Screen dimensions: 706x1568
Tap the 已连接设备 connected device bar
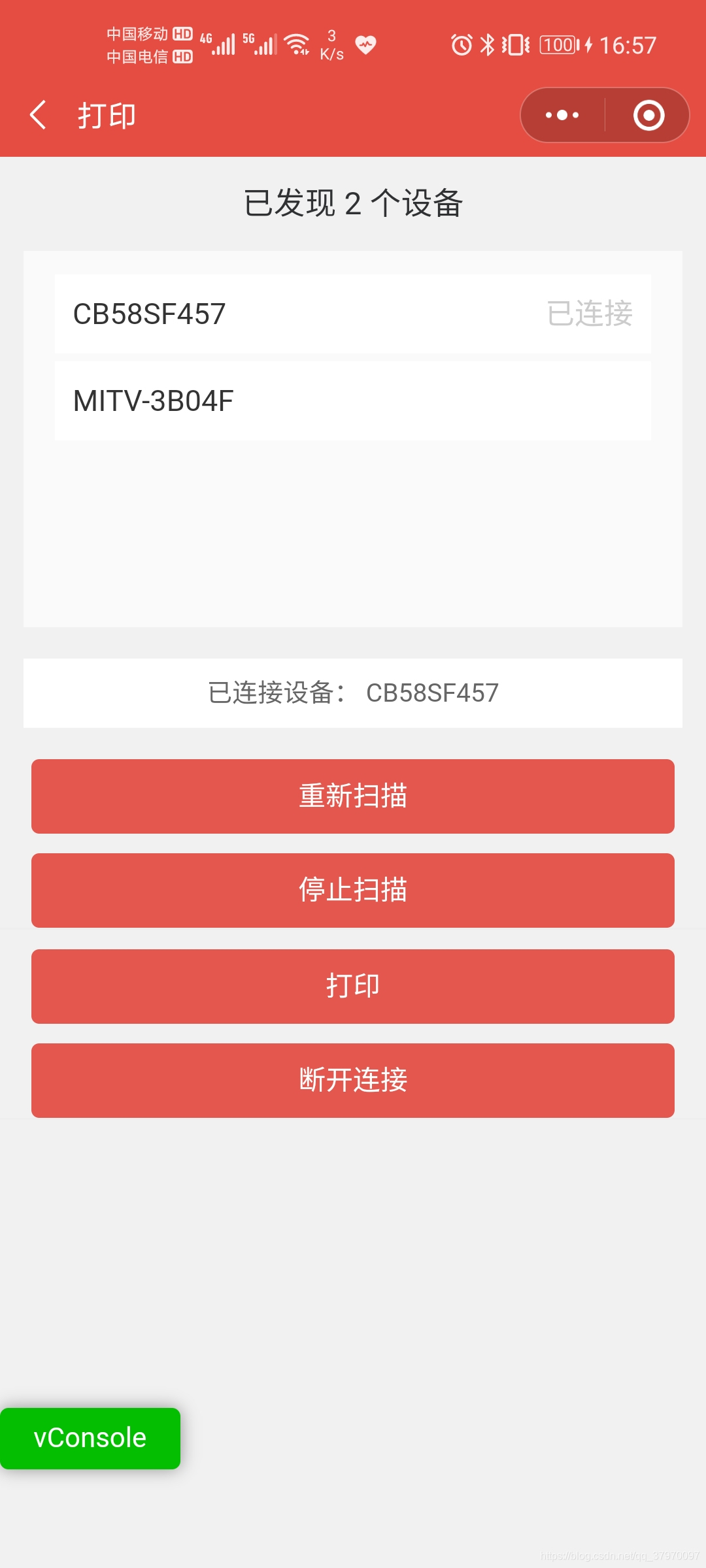pos(352,694)
